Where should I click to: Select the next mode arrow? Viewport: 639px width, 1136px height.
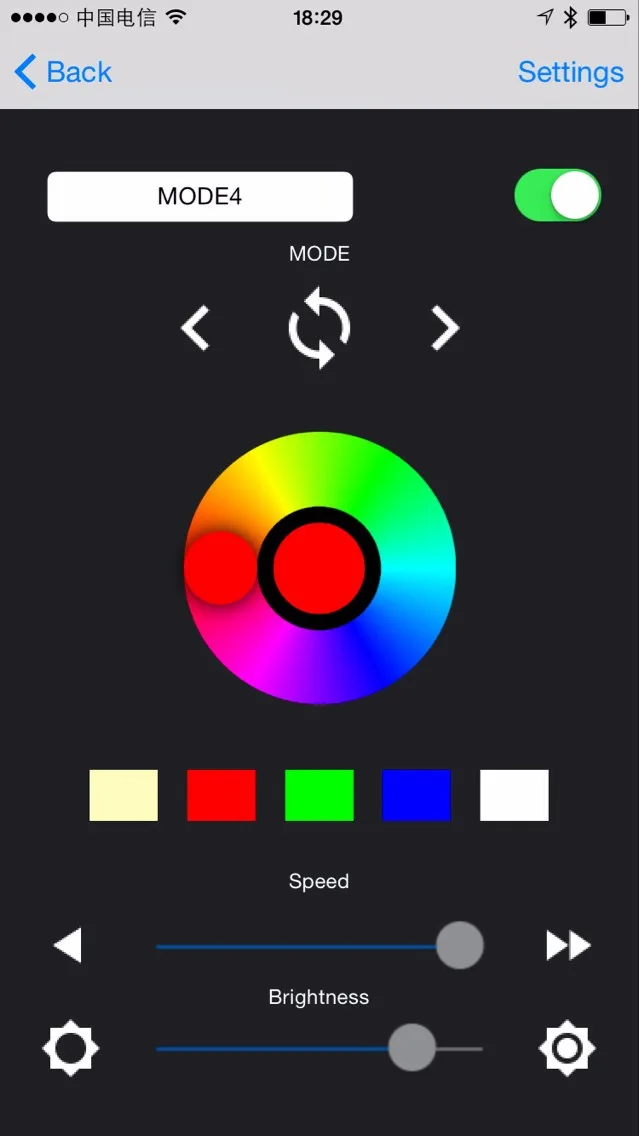pos(445,327)
